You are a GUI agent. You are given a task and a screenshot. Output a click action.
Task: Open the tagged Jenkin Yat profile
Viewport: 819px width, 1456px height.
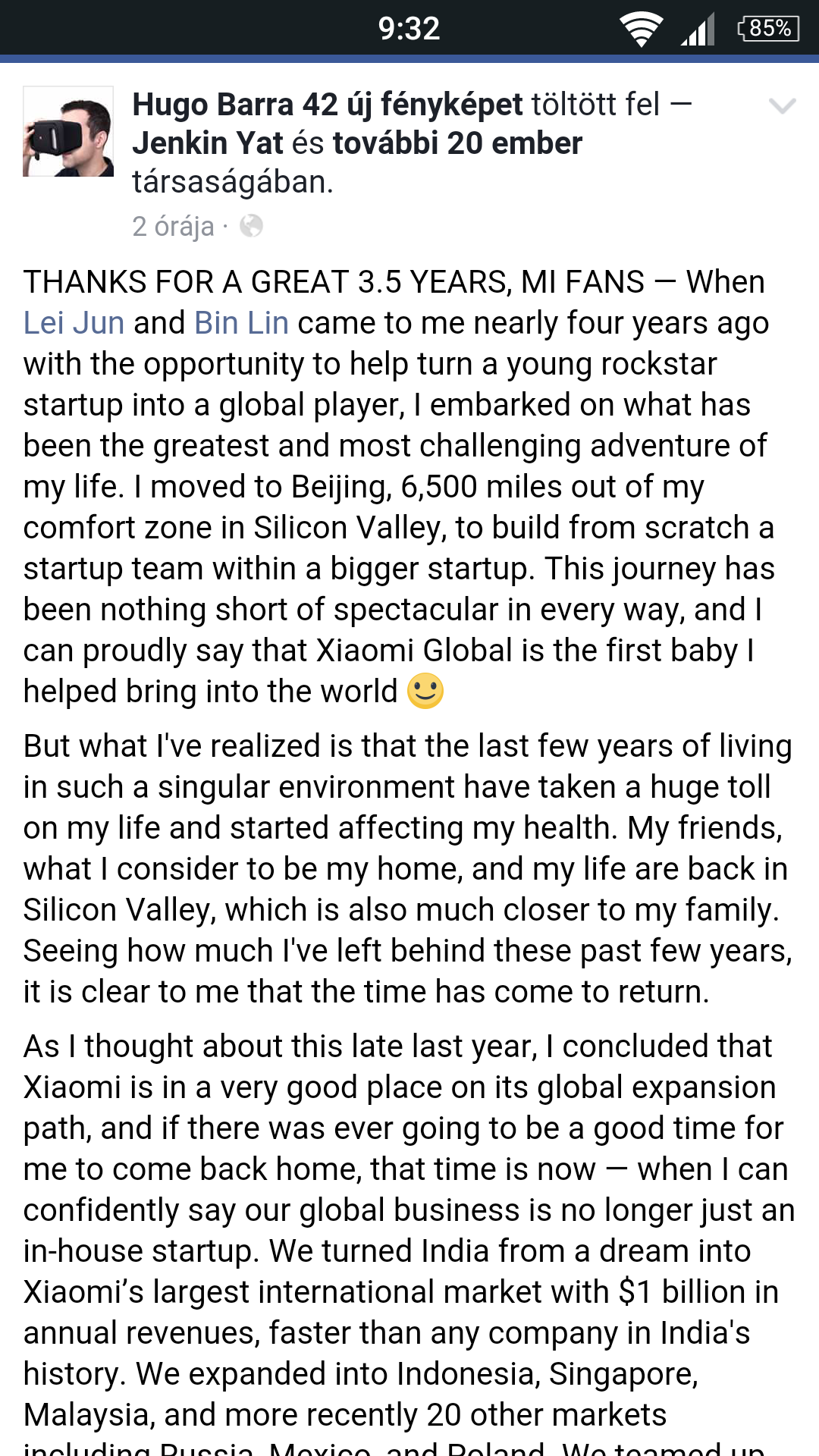208,143
